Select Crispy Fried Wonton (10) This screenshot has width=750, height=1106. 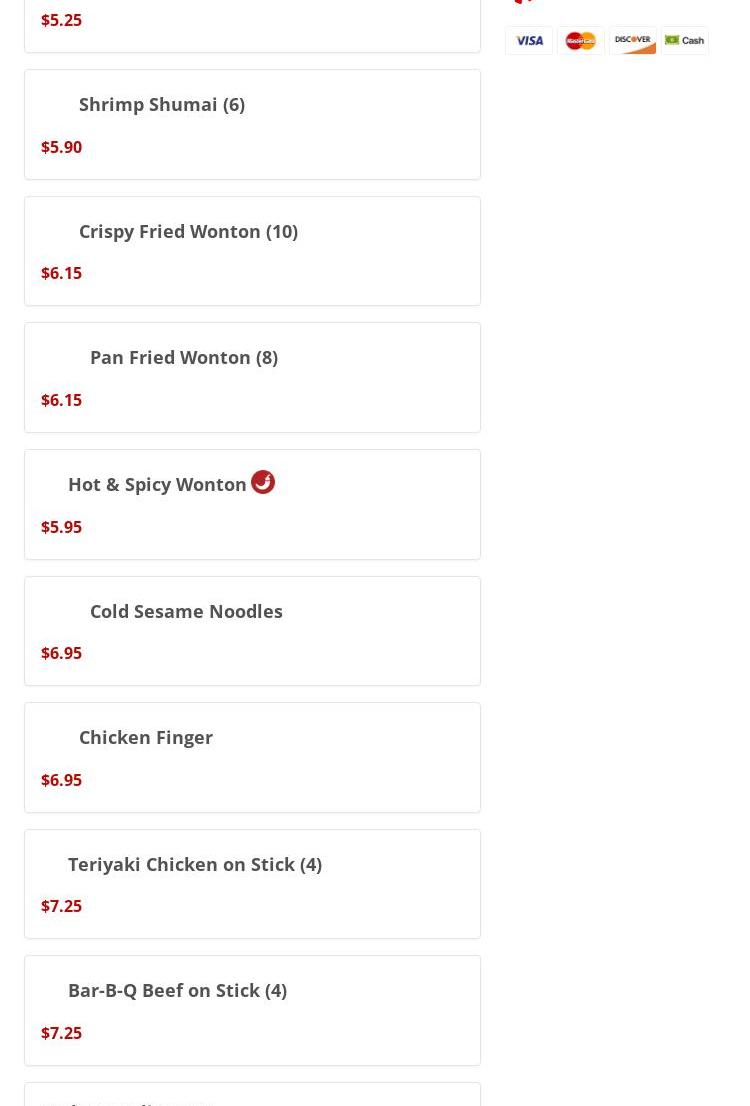point(188,231)
